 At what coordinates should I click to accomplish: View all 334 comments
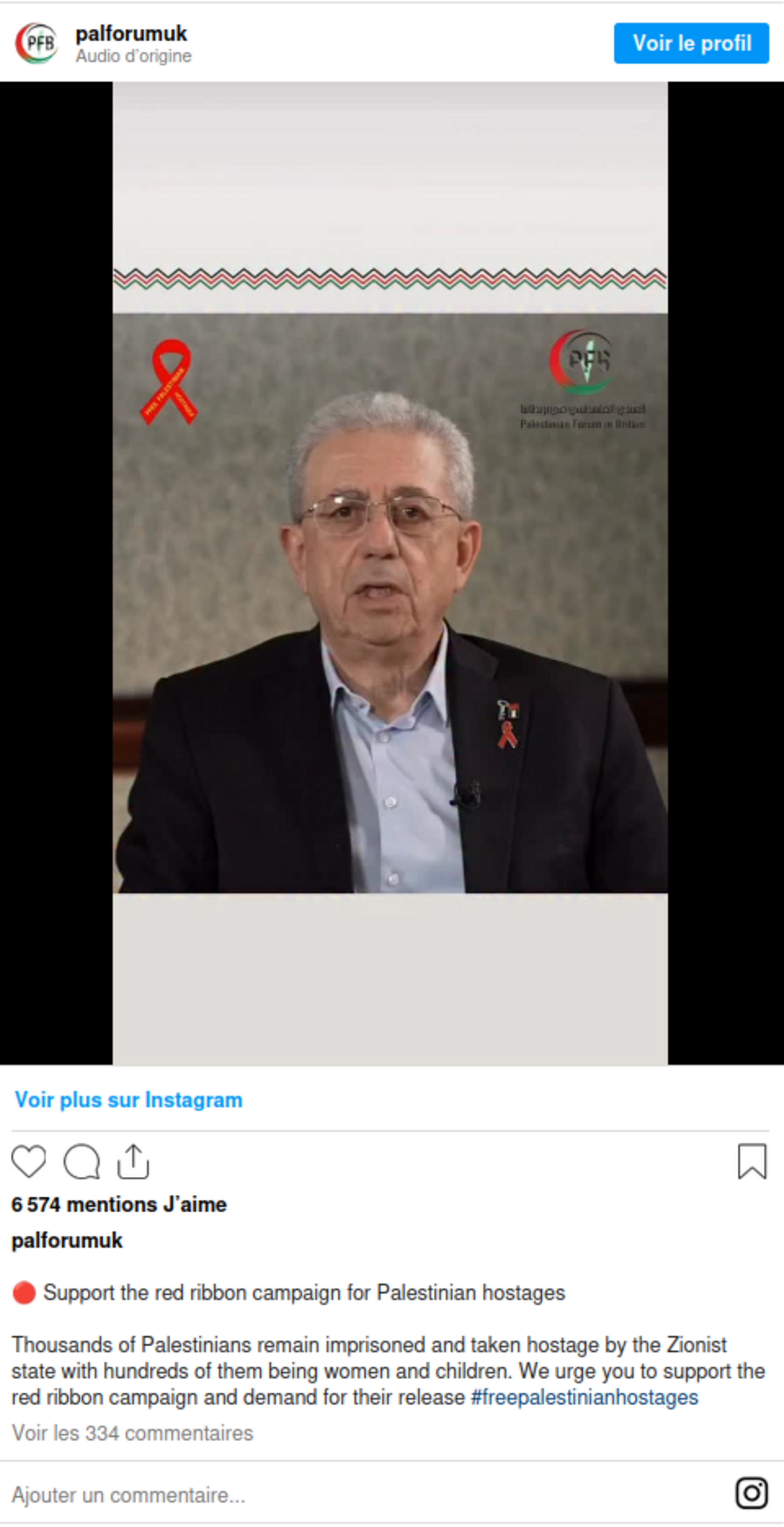[133, 1433]
